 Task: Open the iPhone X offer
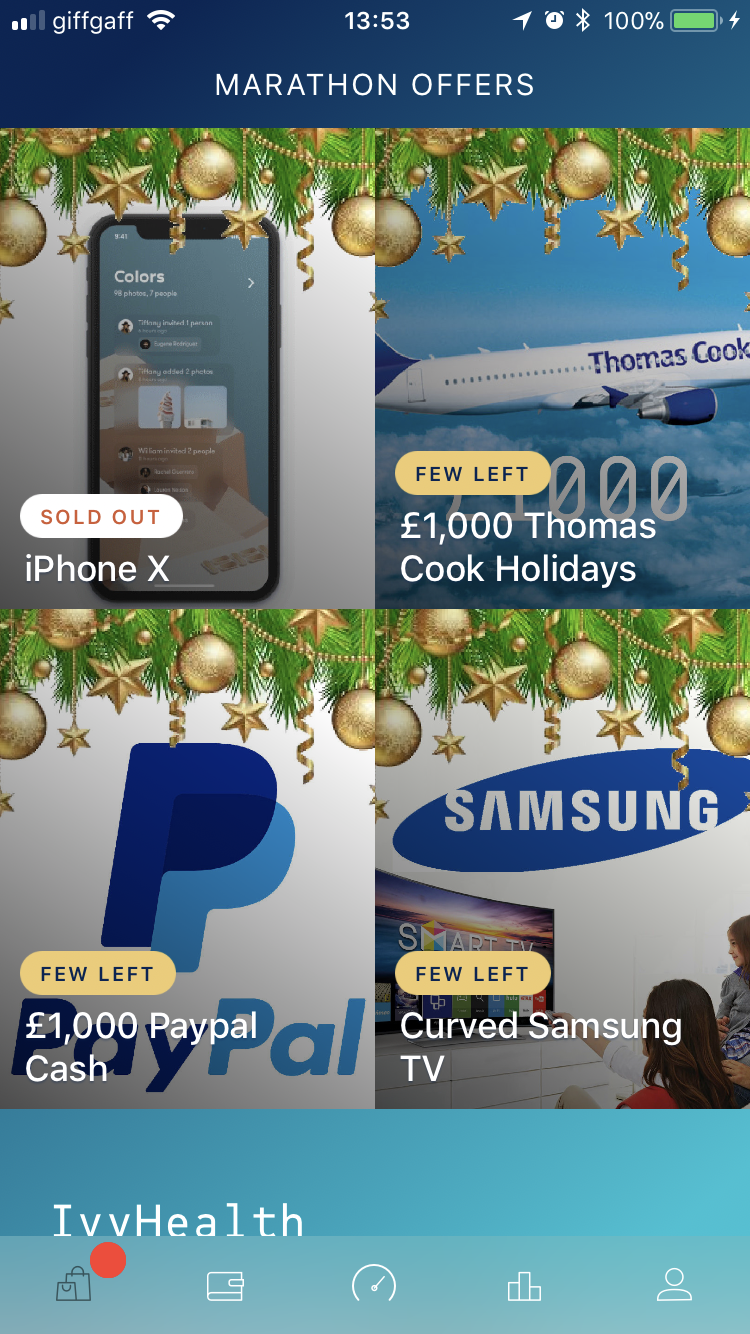187,368
